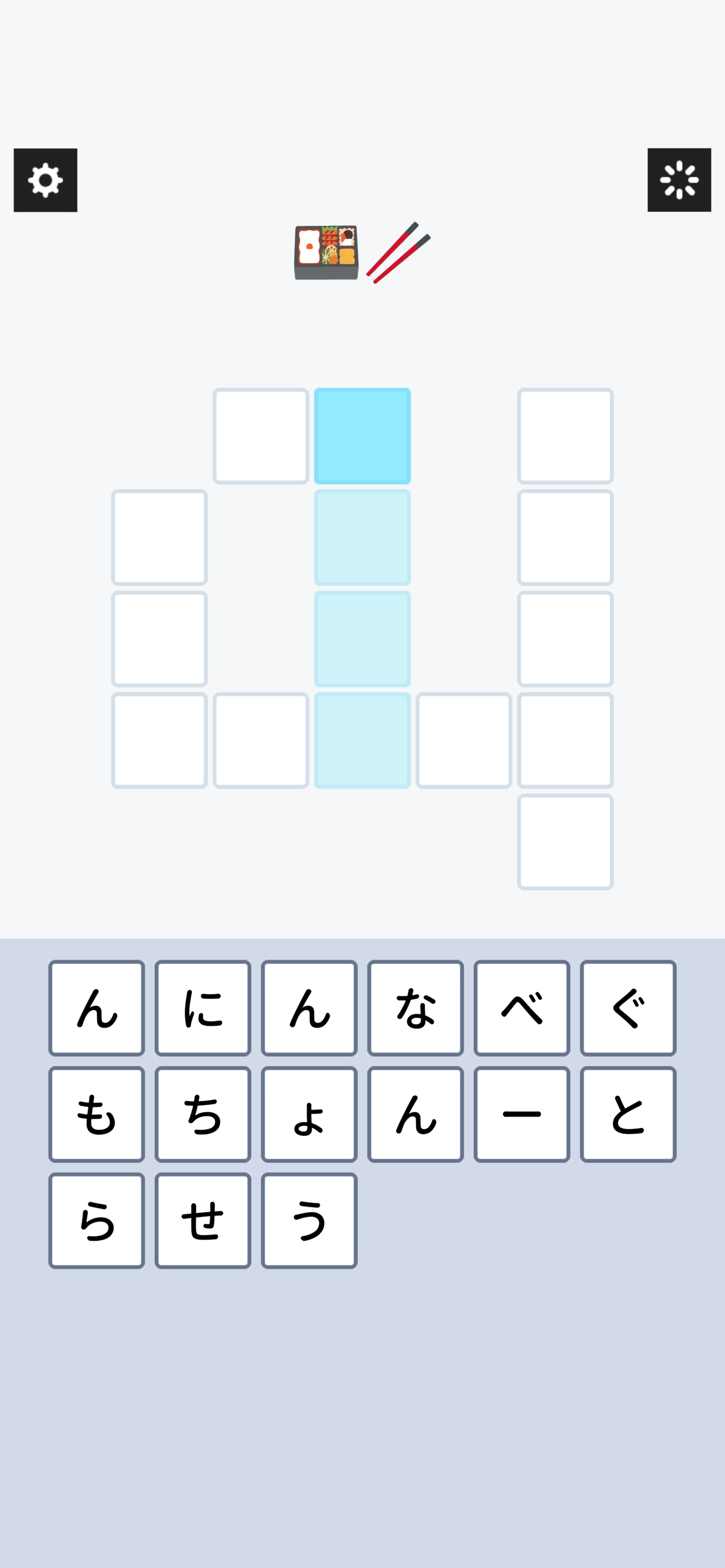This screenshot has width=725, height=1568.
Task: Select the highlighted bright blue crossword cell
Action: pos(362,436)
